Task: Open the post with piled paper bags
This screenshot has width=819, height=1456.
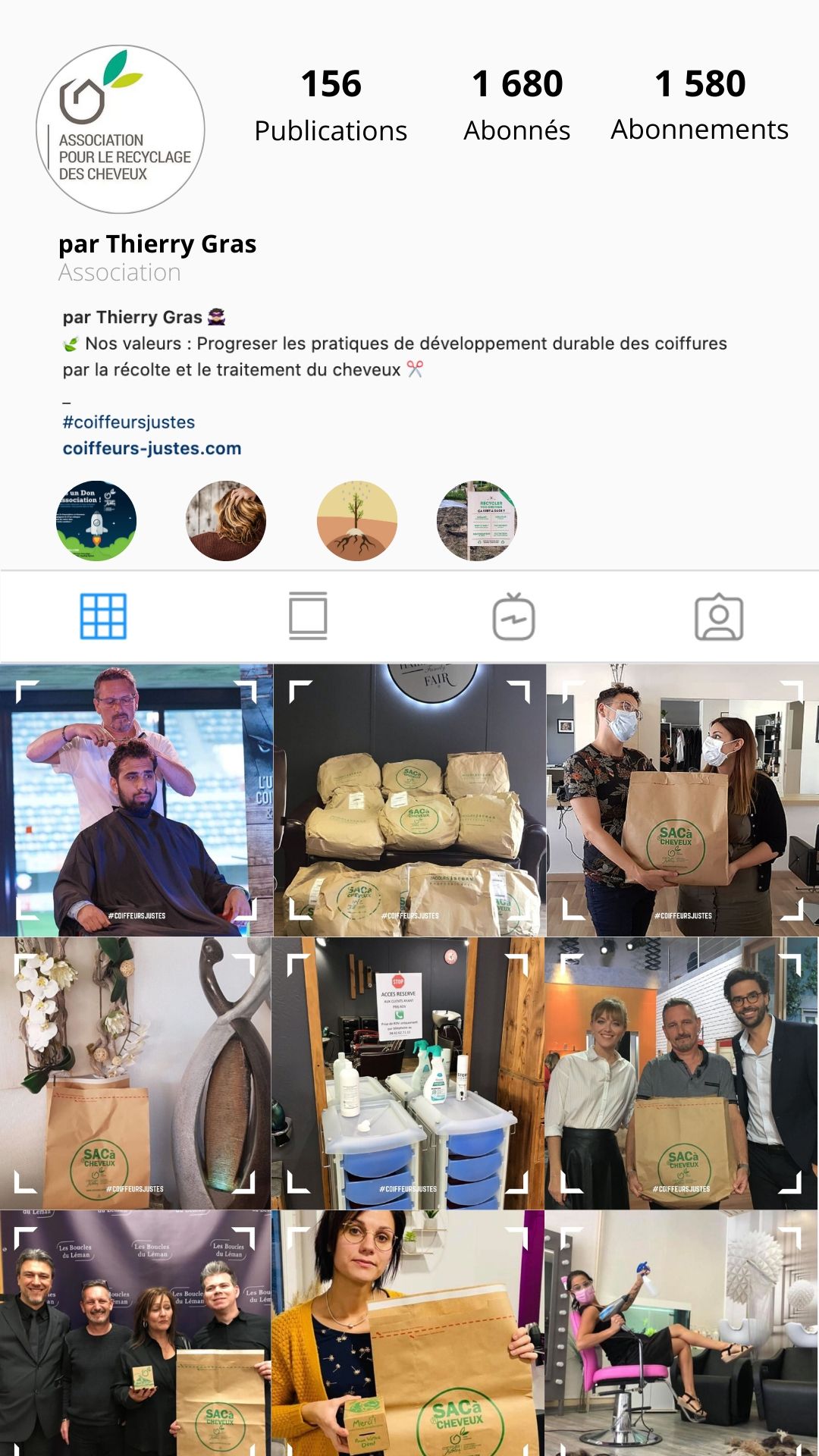Action: pos(409,800)
